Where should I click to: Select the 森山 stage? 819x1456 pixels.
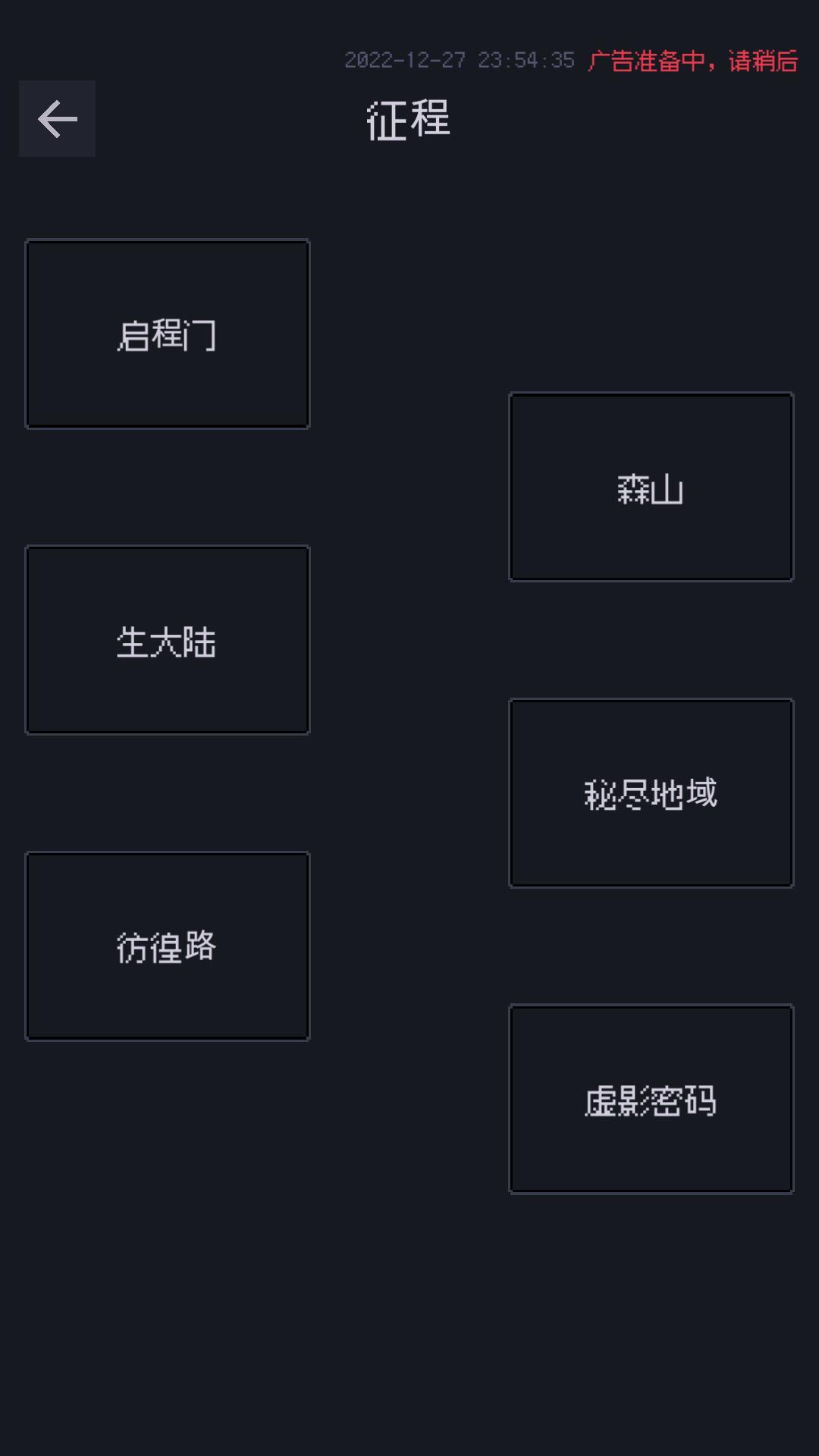(x=651, y=488)
